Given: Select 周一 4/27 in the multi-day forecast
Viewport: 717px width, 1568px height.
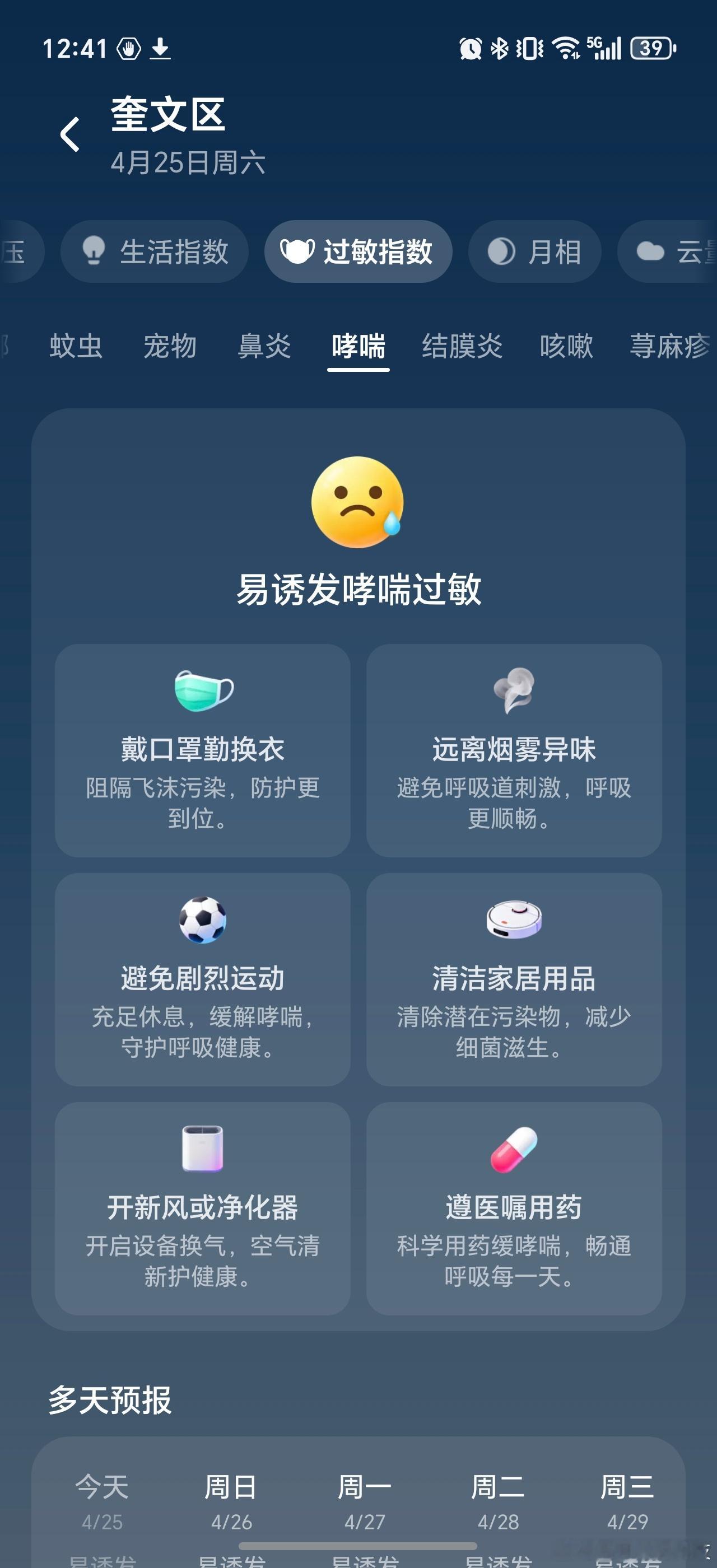Looking at the screenshot, I should 365,1502.
